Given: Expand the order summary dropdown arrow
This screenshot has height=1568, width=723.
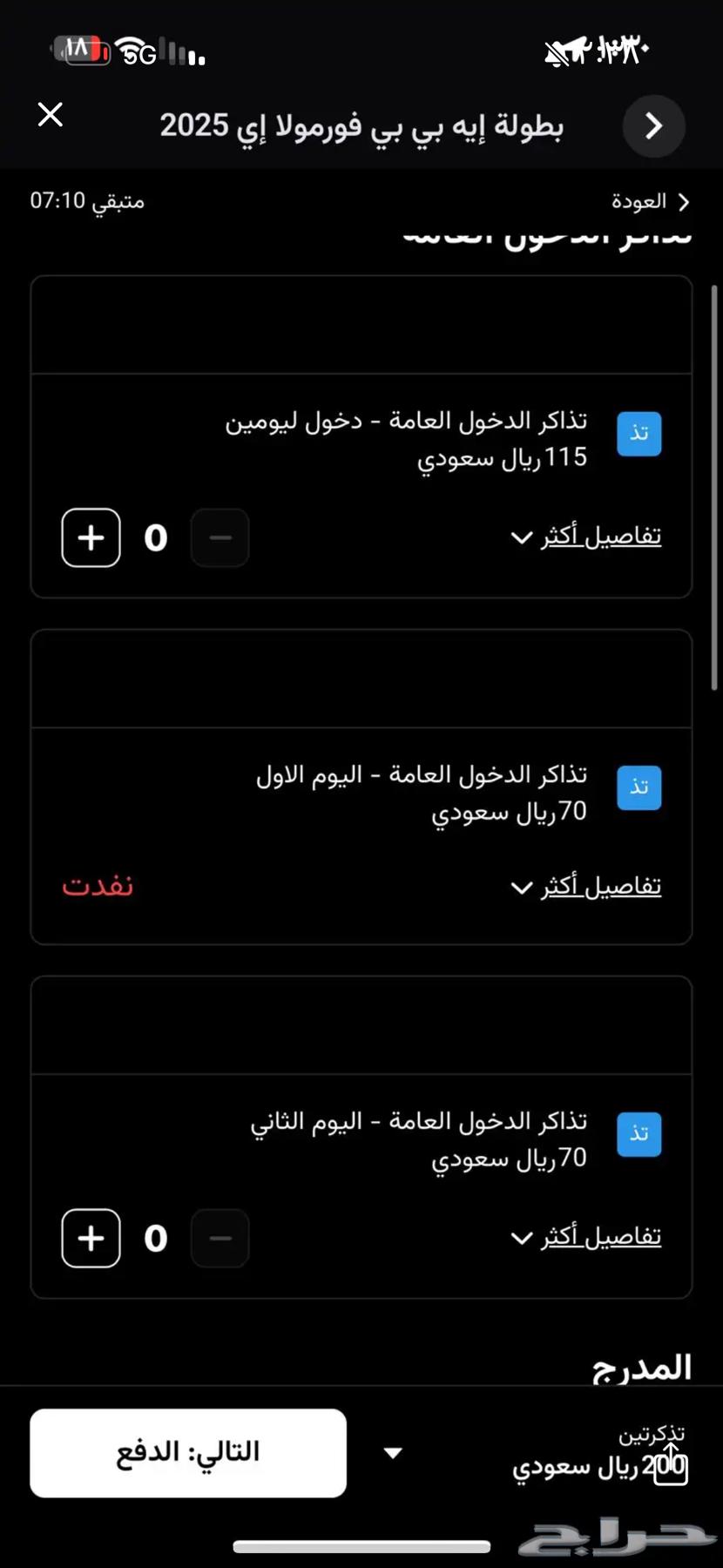Looking at the screenshot, I should 393,1453.
